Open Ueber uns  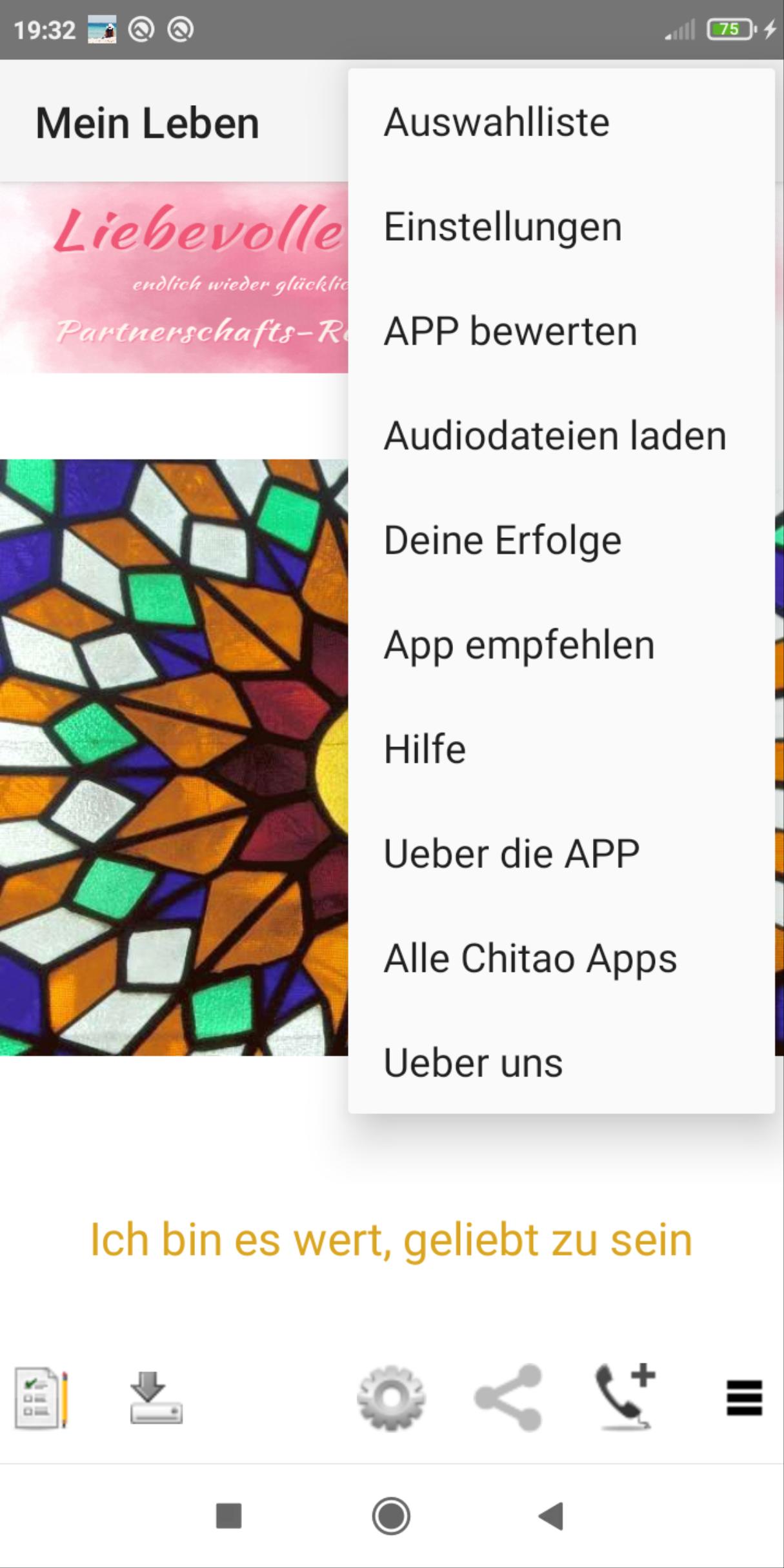[x=560, y=1062]
